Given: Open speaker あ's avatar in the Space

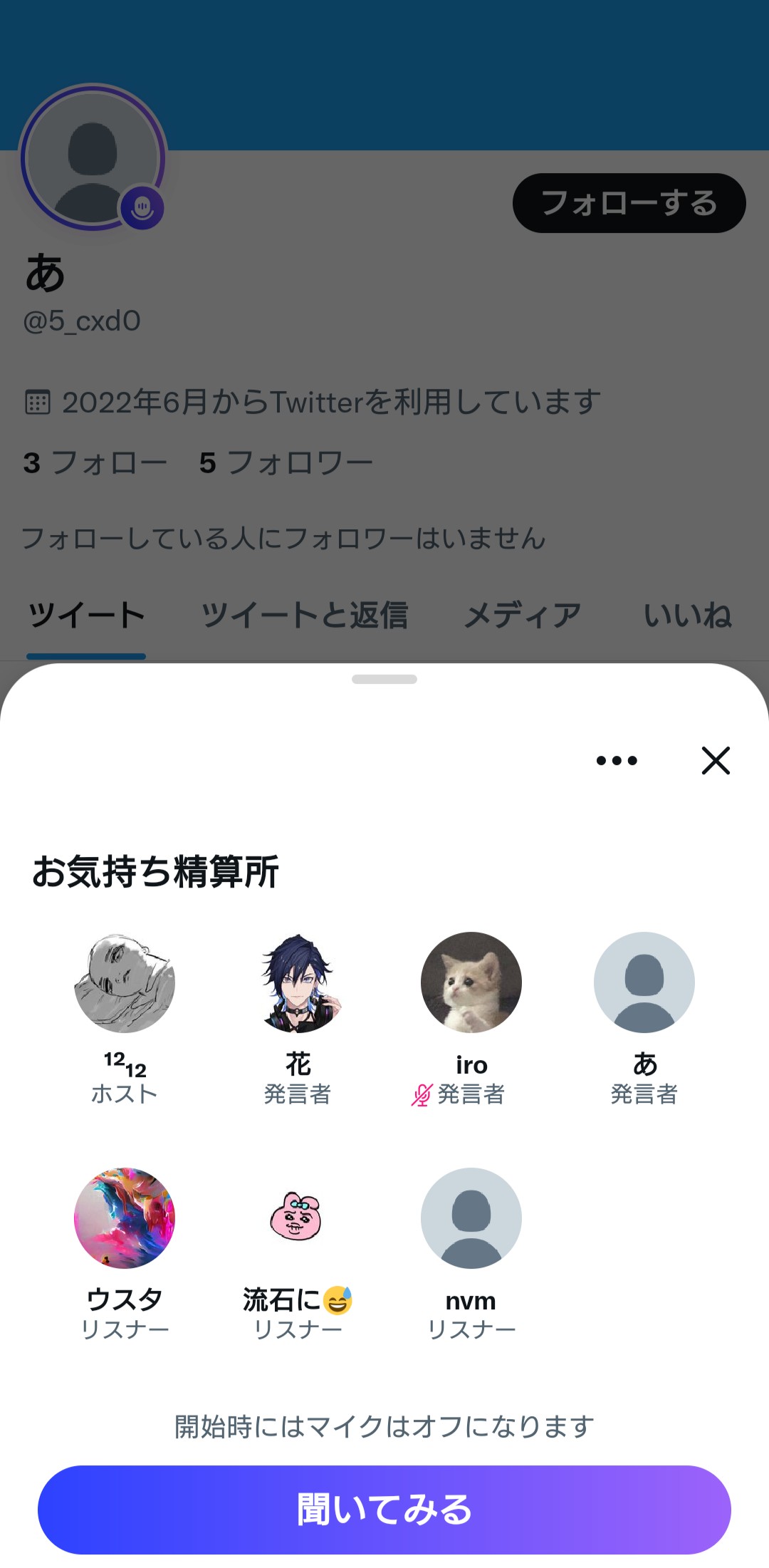Looking at the screenshot, I should coord(644,982).
